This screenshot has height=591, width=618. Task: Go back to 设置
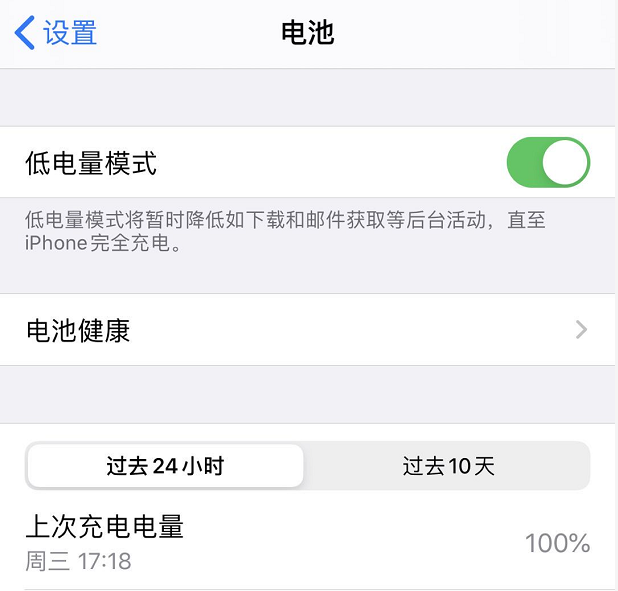(x=56, y=32)
